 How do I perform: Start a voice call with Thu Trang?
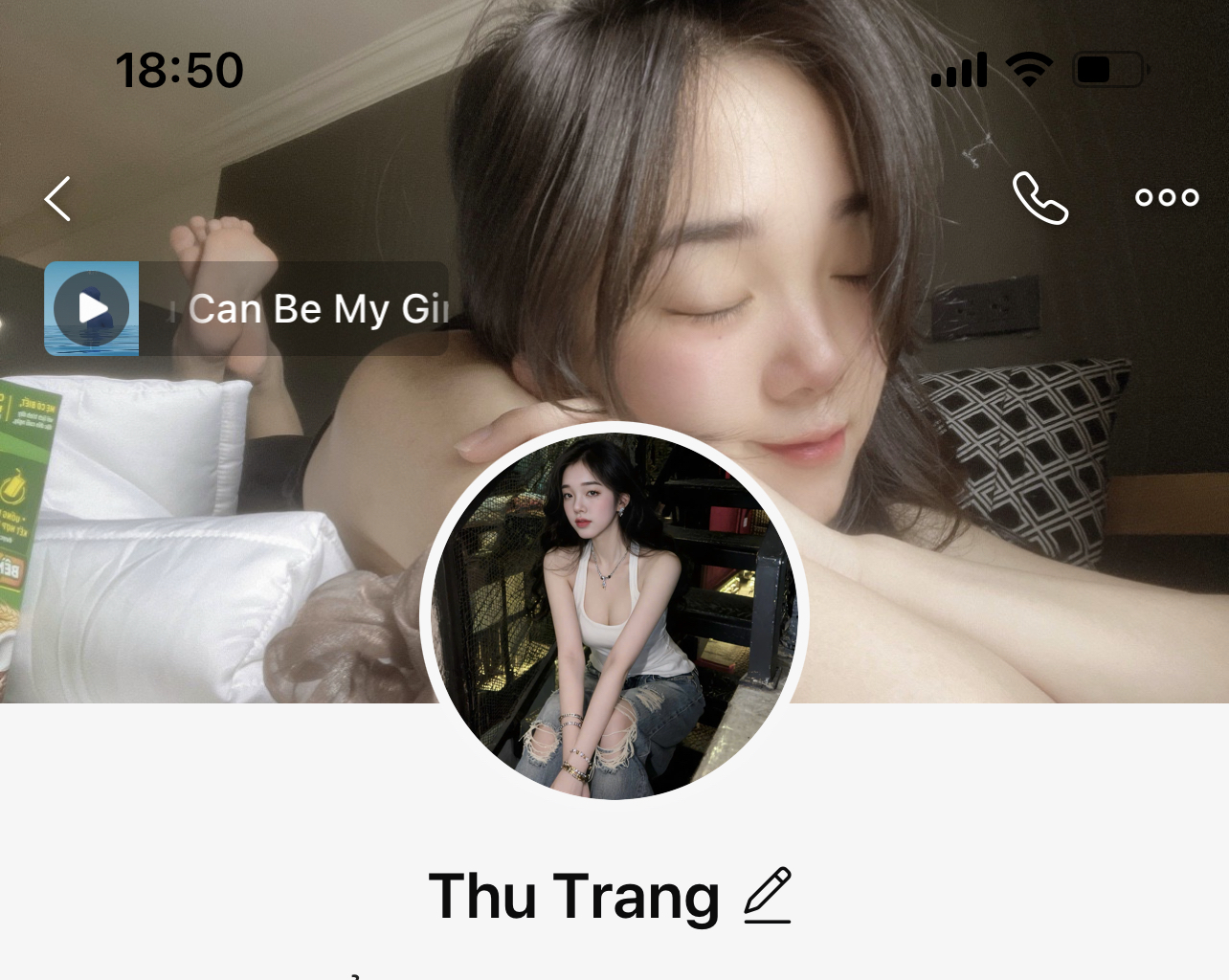1039,198
